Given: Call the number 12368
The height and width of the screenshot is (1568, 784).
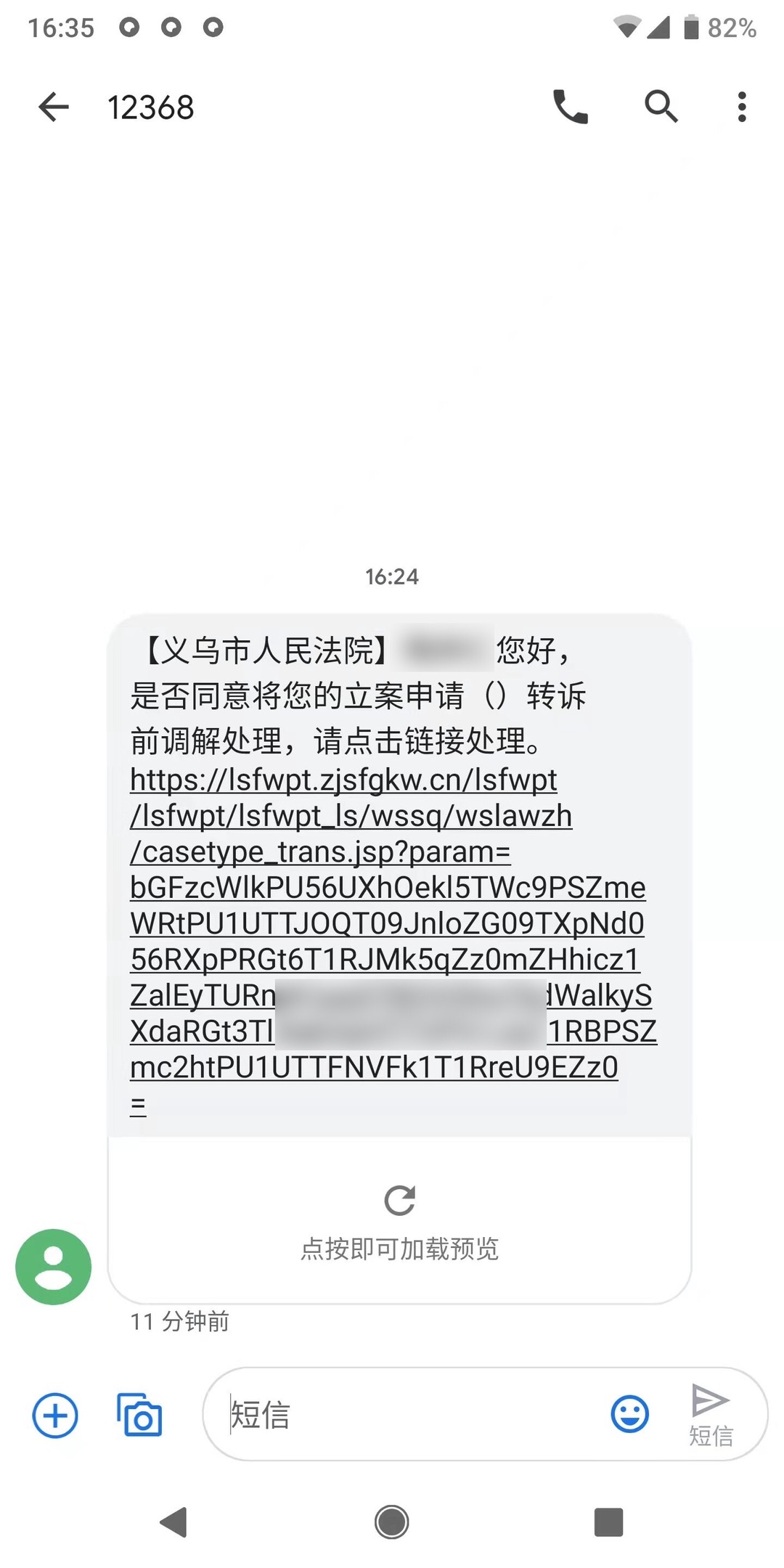Looking at the screenshot, I should 571,107.
